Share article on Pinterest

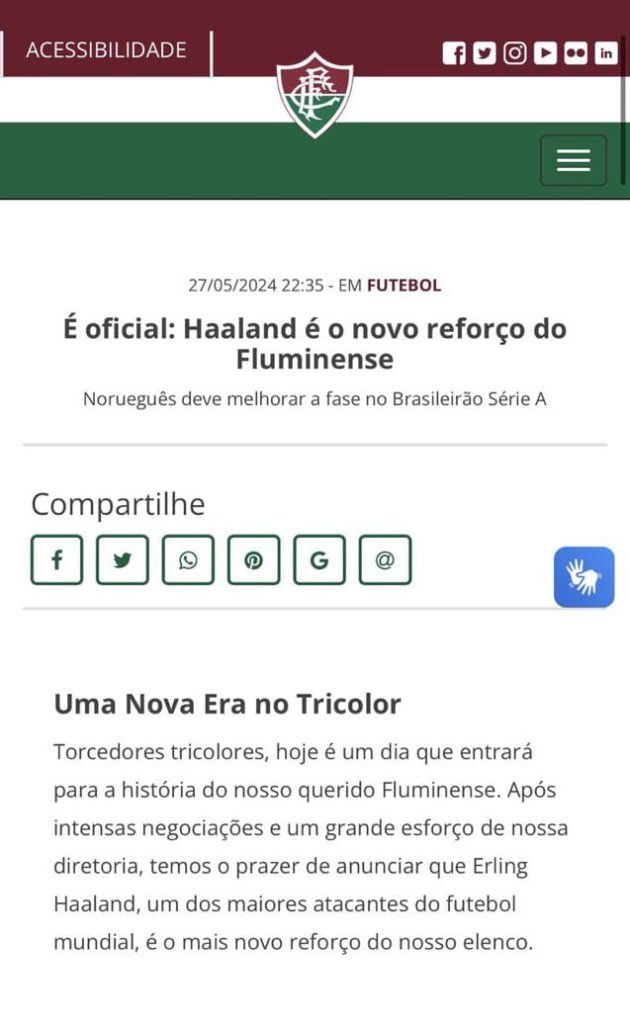click(254, 560)
